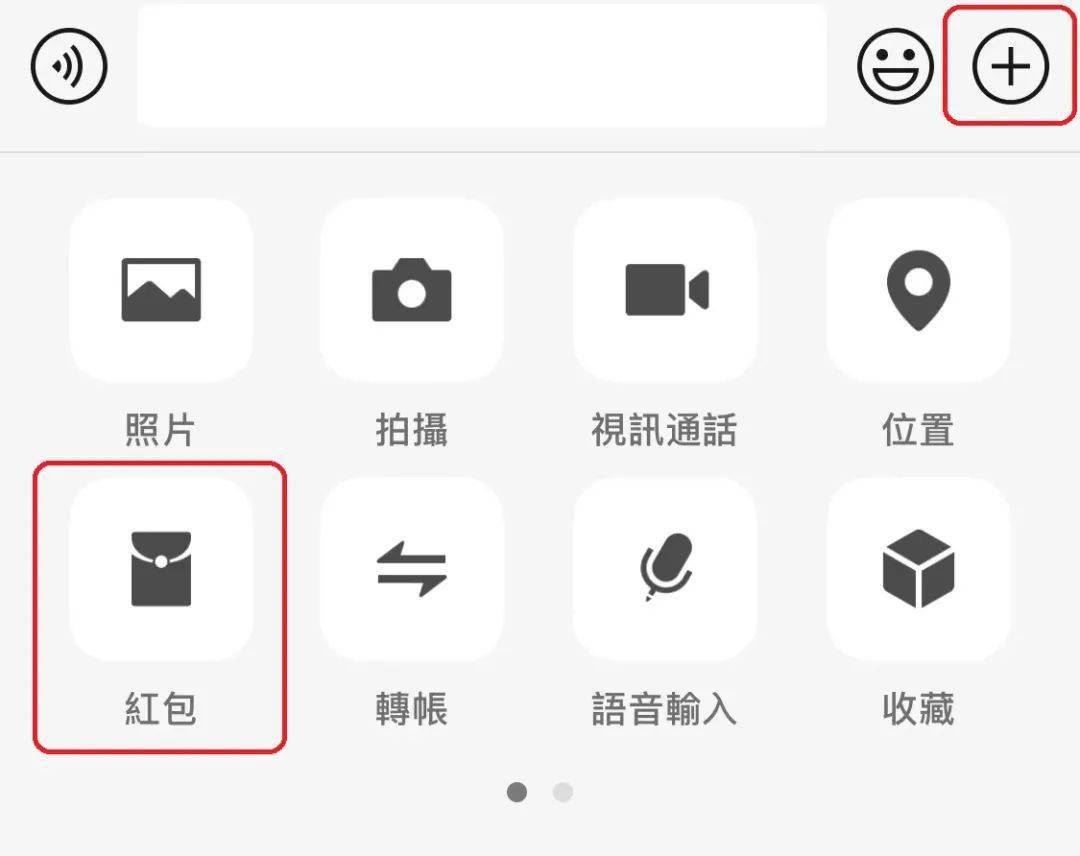Open 轉帳 money transfer

click(411, 569)
